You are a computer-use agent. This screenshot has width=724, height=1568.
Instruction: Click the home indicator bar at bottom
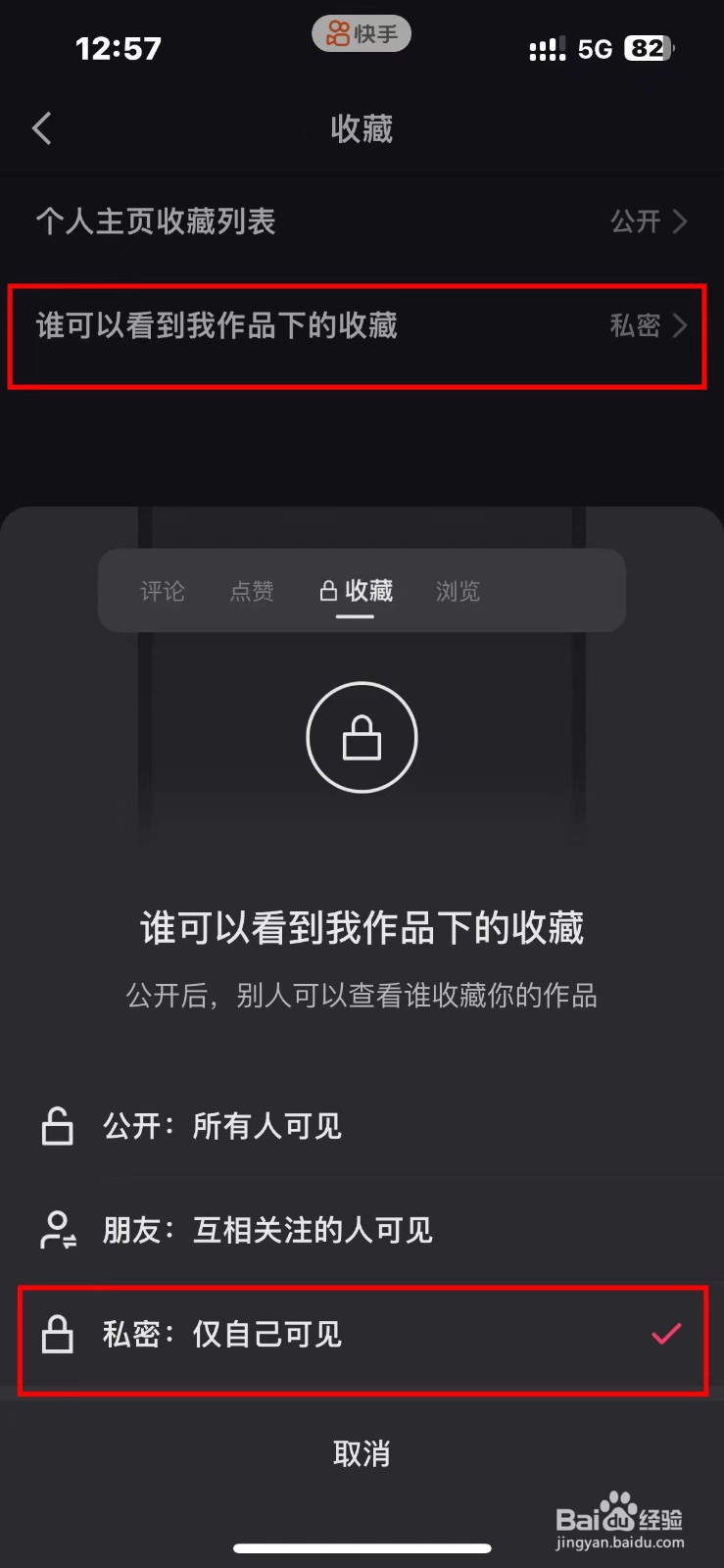(362, 1548)
